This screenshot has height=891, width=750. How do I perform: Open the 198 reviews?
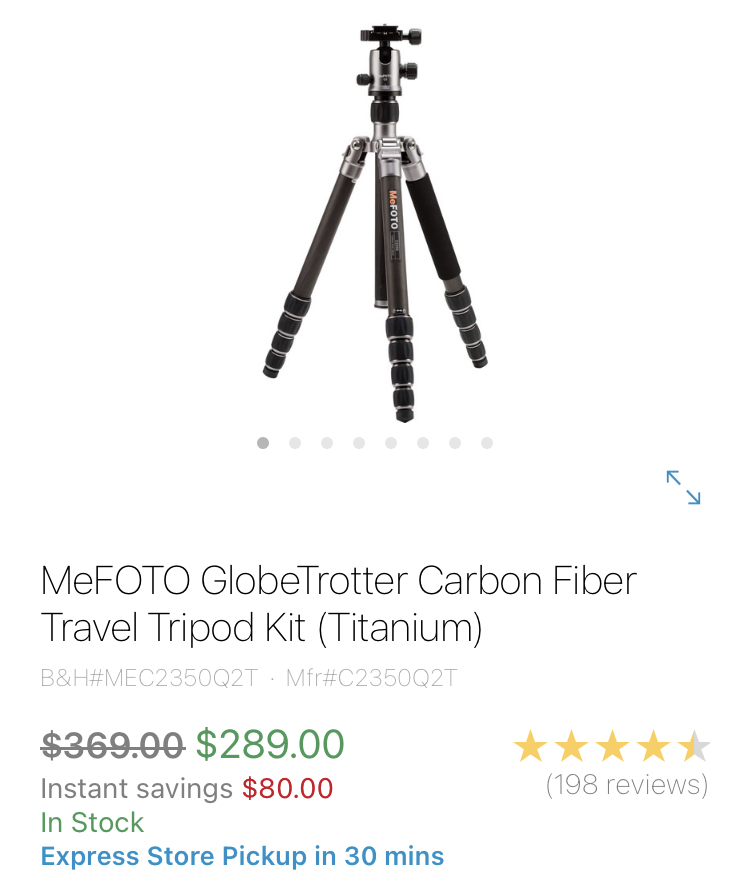pyautogui.click(x=626, y=785)
